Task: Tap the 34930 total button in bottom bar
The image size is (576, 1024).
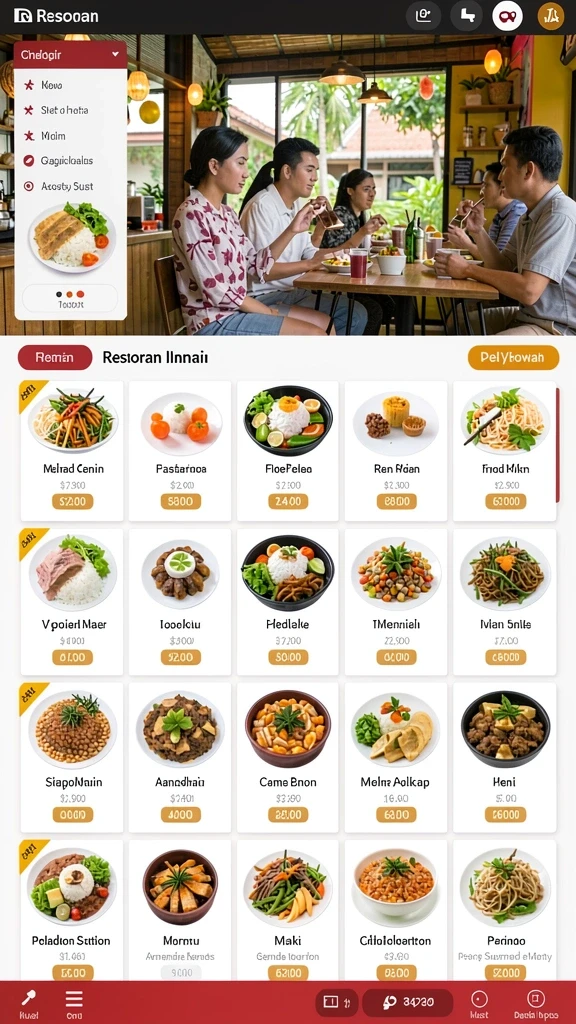Action: pos(408,1002)
